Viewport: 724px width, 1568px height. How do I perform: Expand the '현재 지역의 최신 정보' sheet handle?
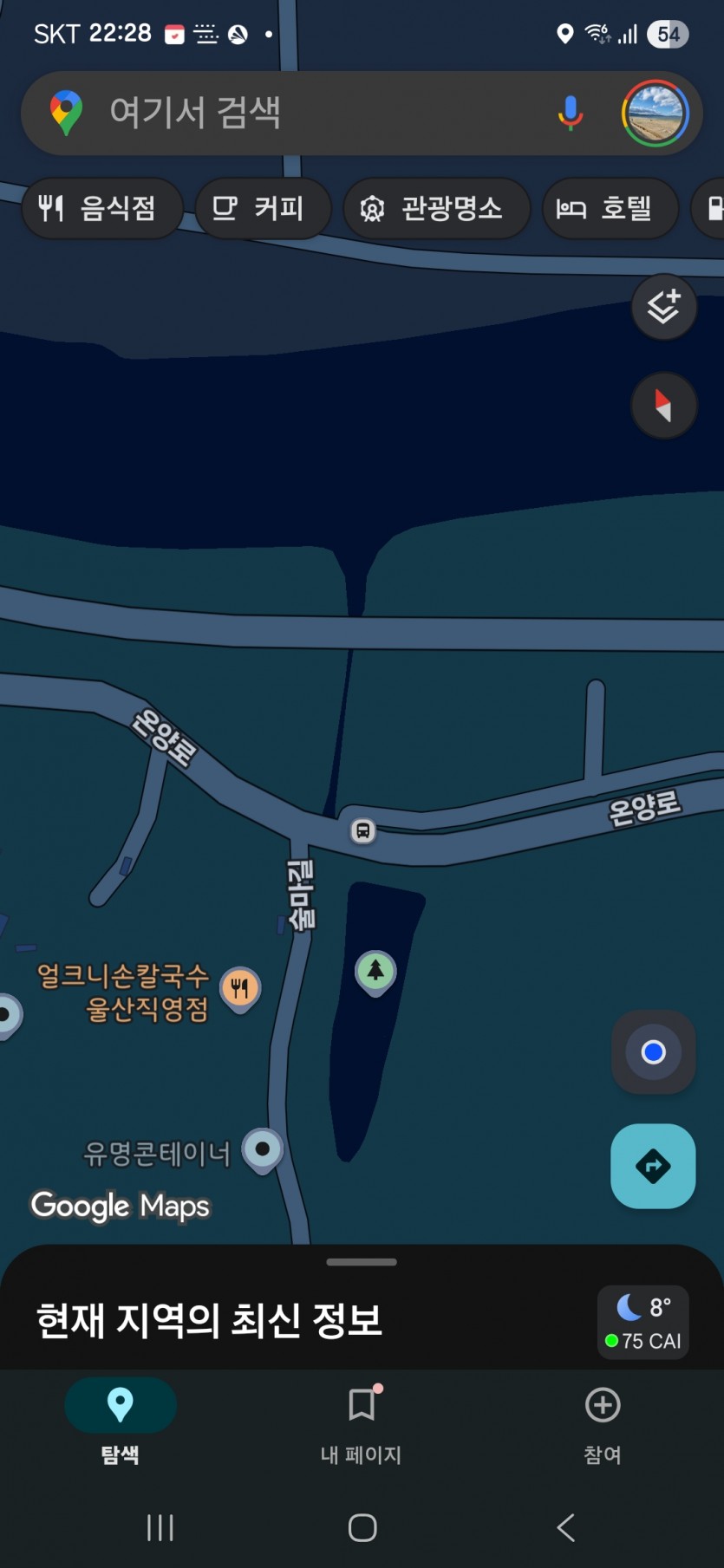(x=362, y=1262)
